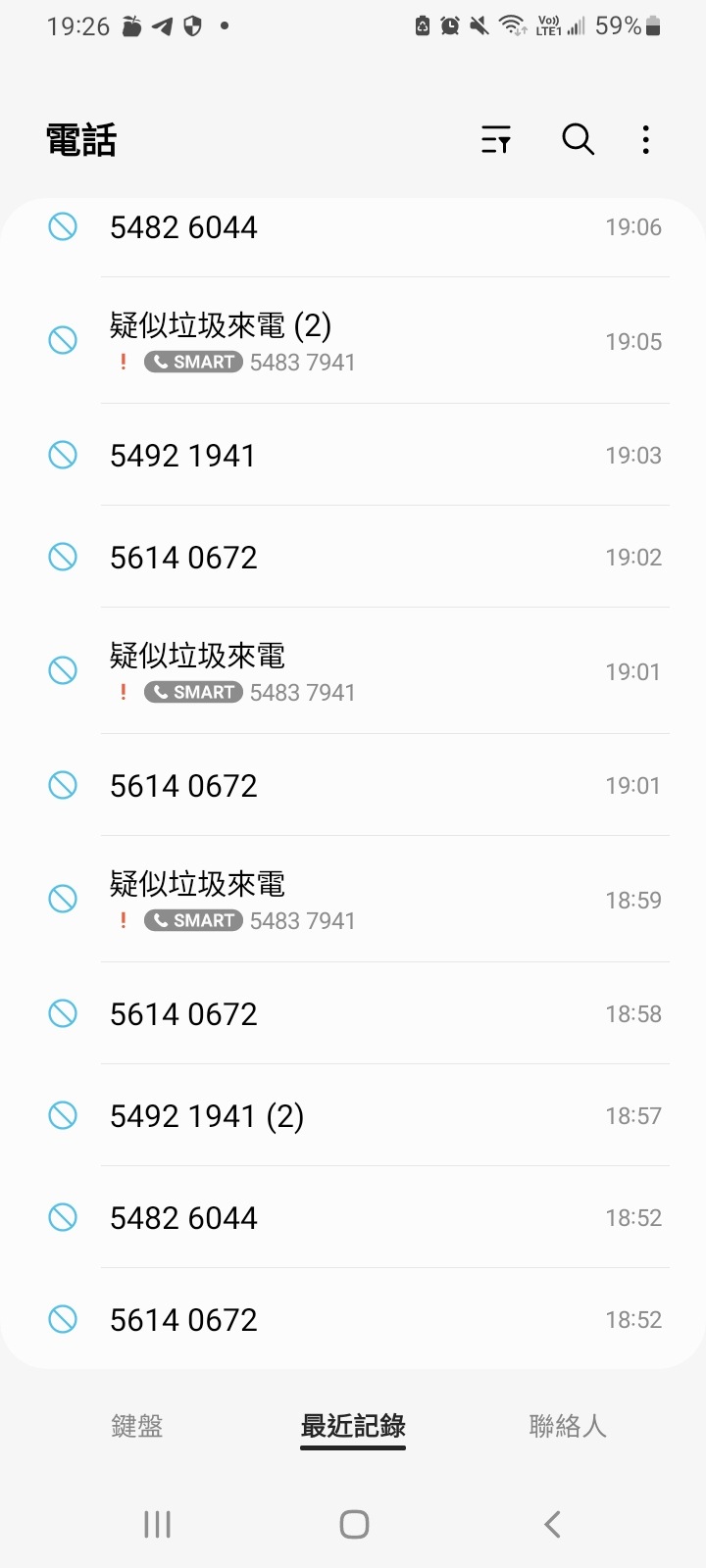This screenshot has height=1568, width=706.
Task: Open the three-dot overflow menu
Action: tap(645, 140)
